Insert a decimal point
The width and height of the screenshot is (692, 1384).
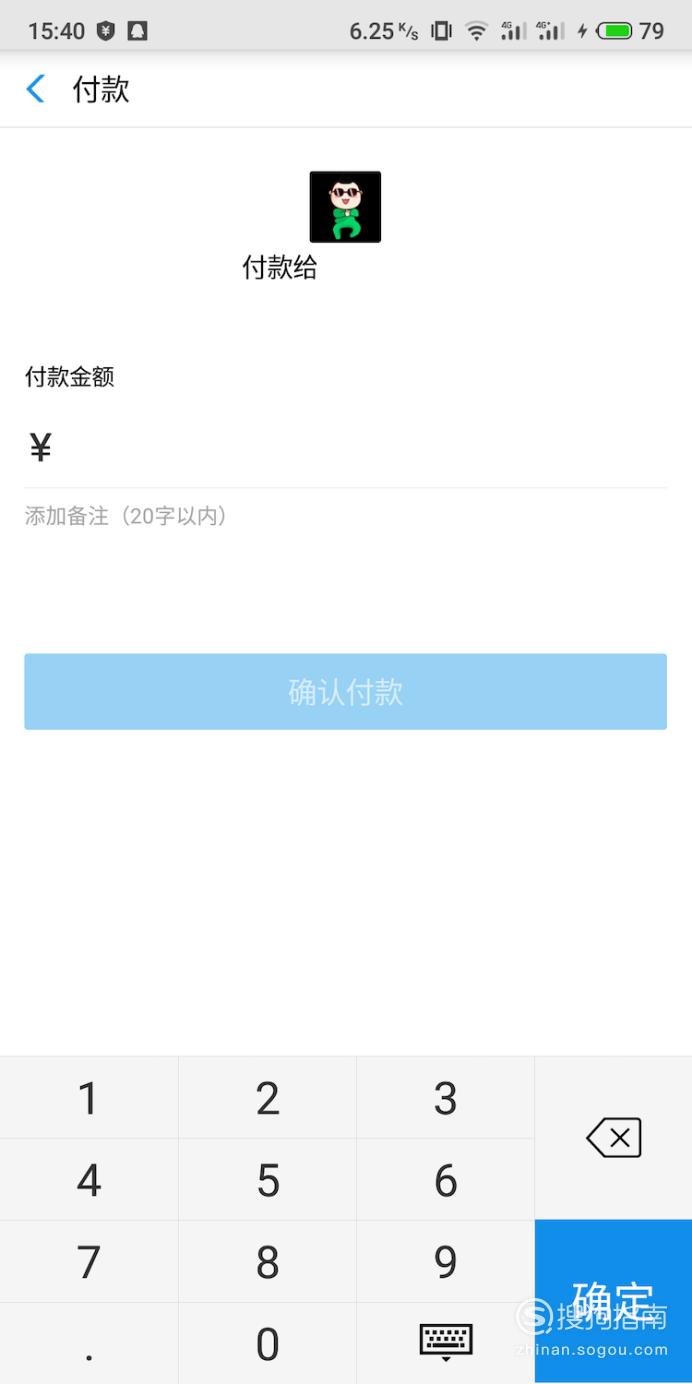click(89, 1343)
